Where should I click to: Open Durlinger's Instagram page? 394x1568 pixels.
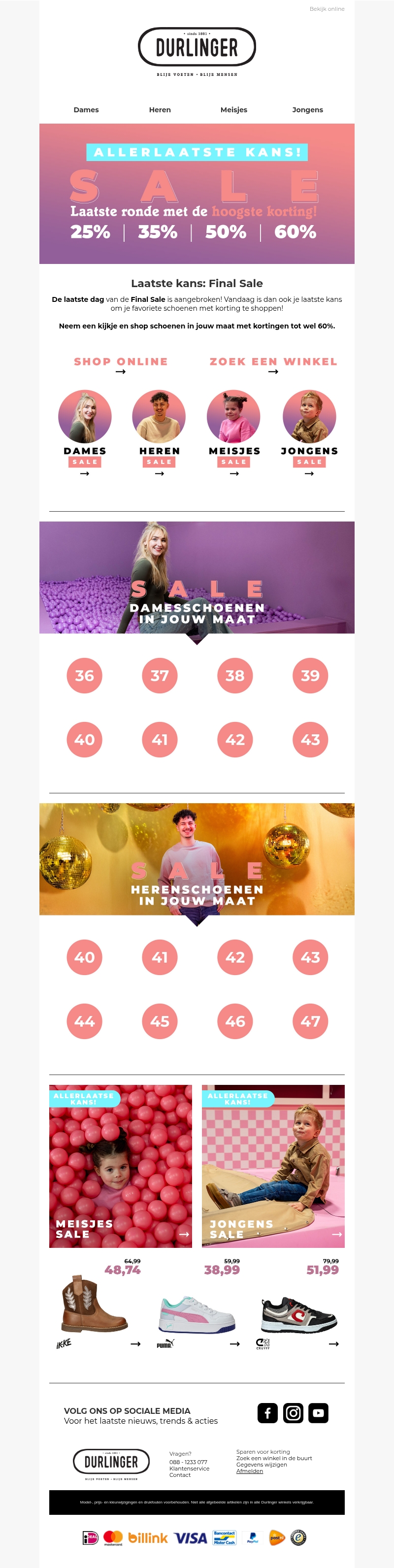pyautogui.click(x=293, y=1413)
